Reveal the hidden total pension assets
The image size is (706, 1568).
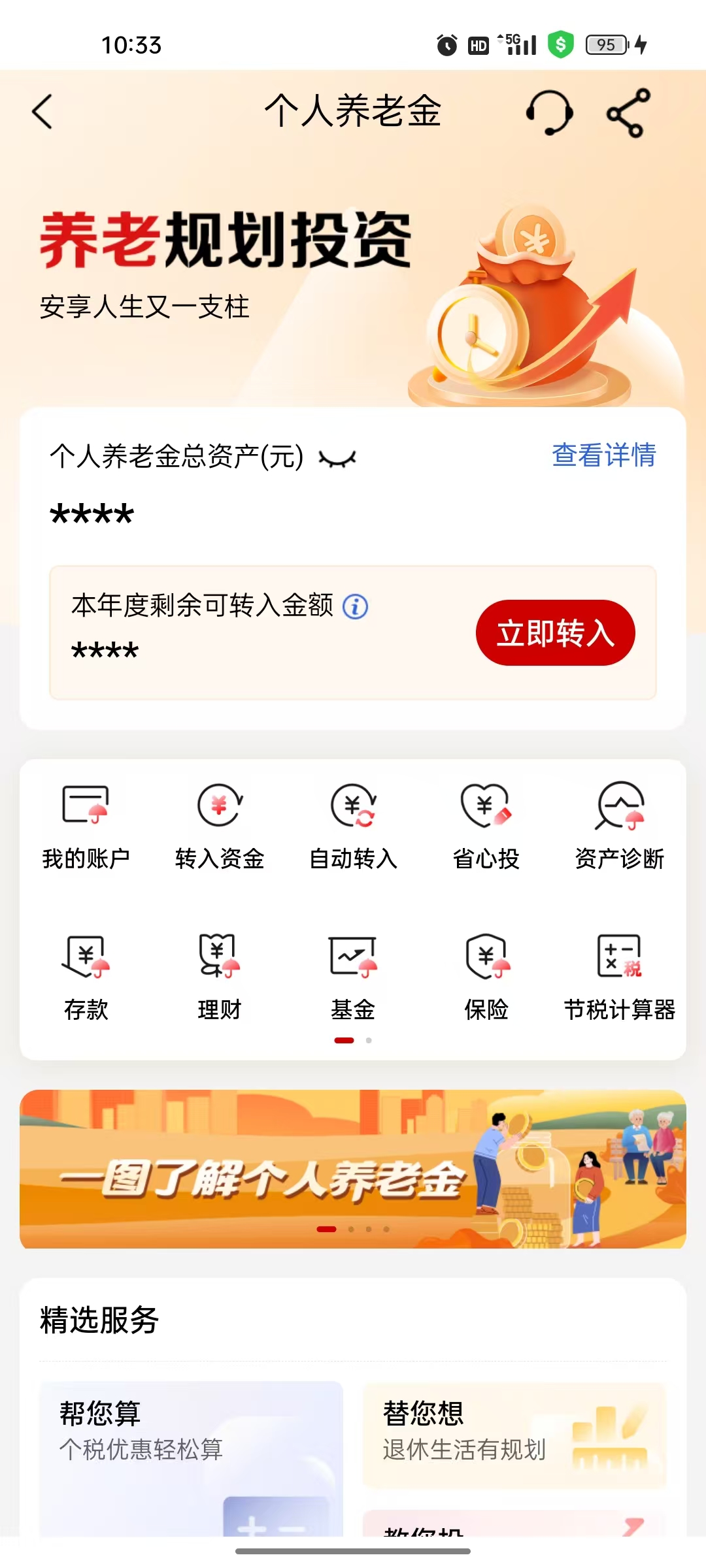tap(337, 459)
